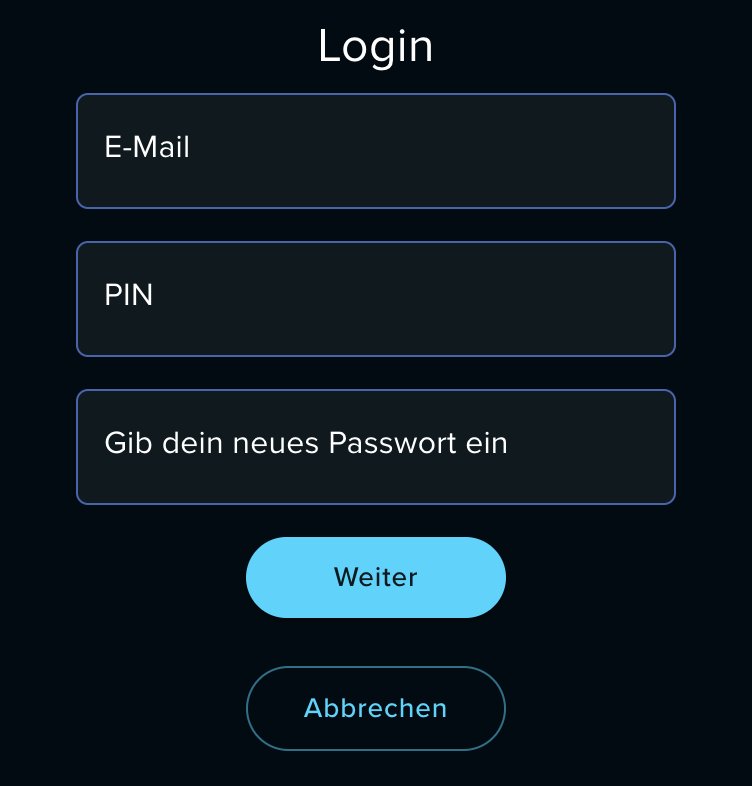Screen dimensions: 752x786
Task: Tap the E-Mail input field
Action: tap(376, 151)
